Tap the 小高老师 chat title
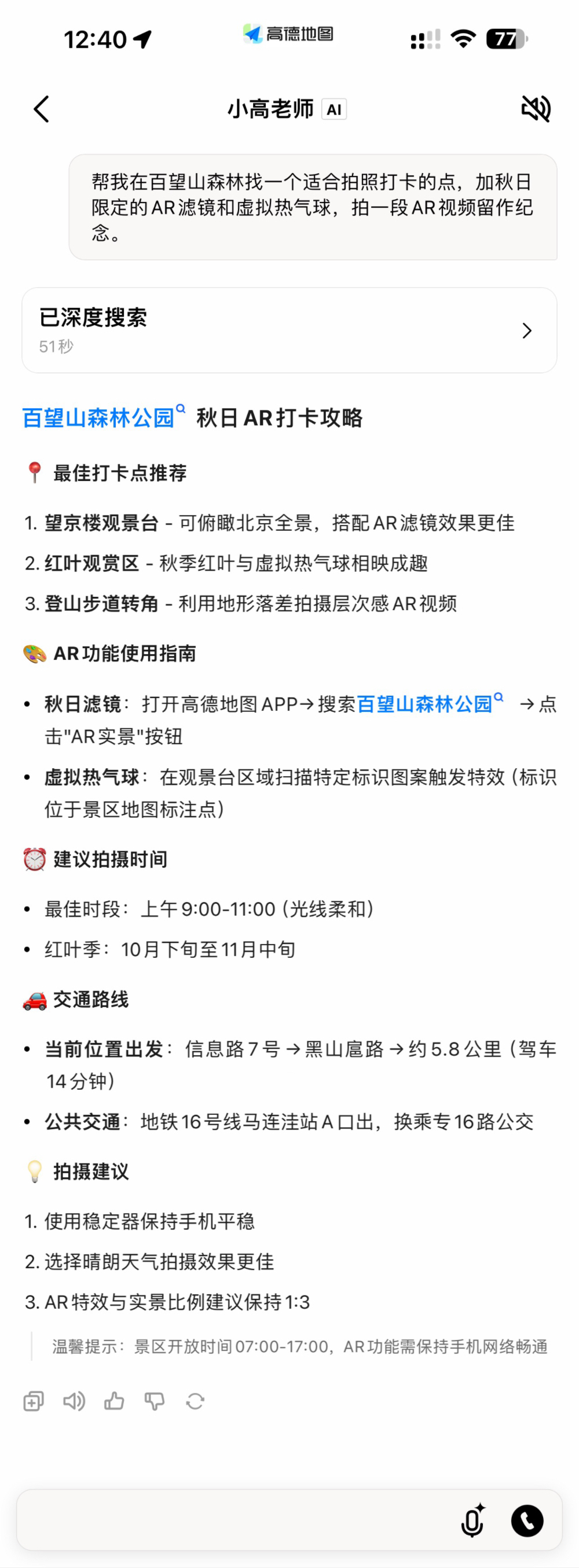The width and height of the screenshot is (579, 1568). (272, 108)
